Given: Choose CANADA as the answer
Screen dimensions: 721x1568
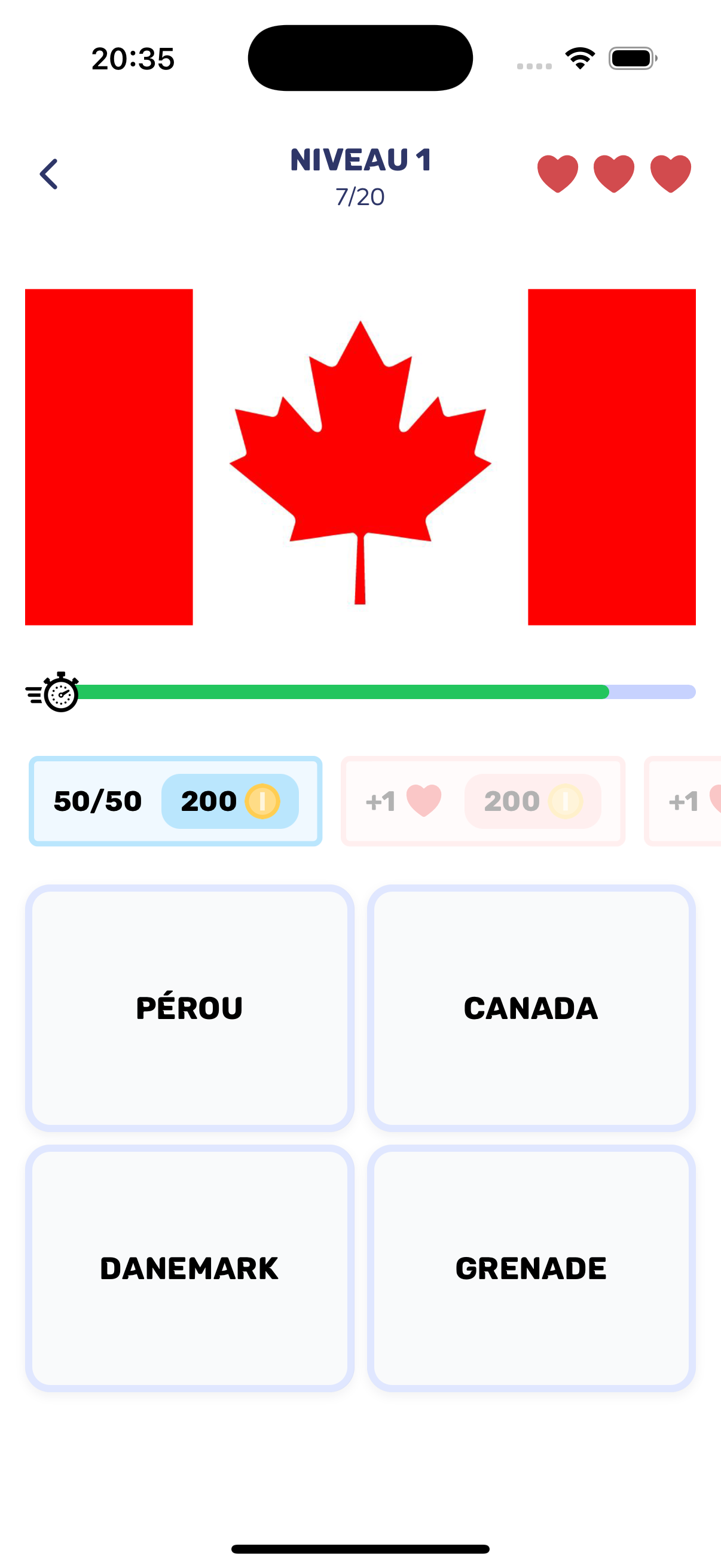Looking at the screenshot, I should pos(530,1008).
